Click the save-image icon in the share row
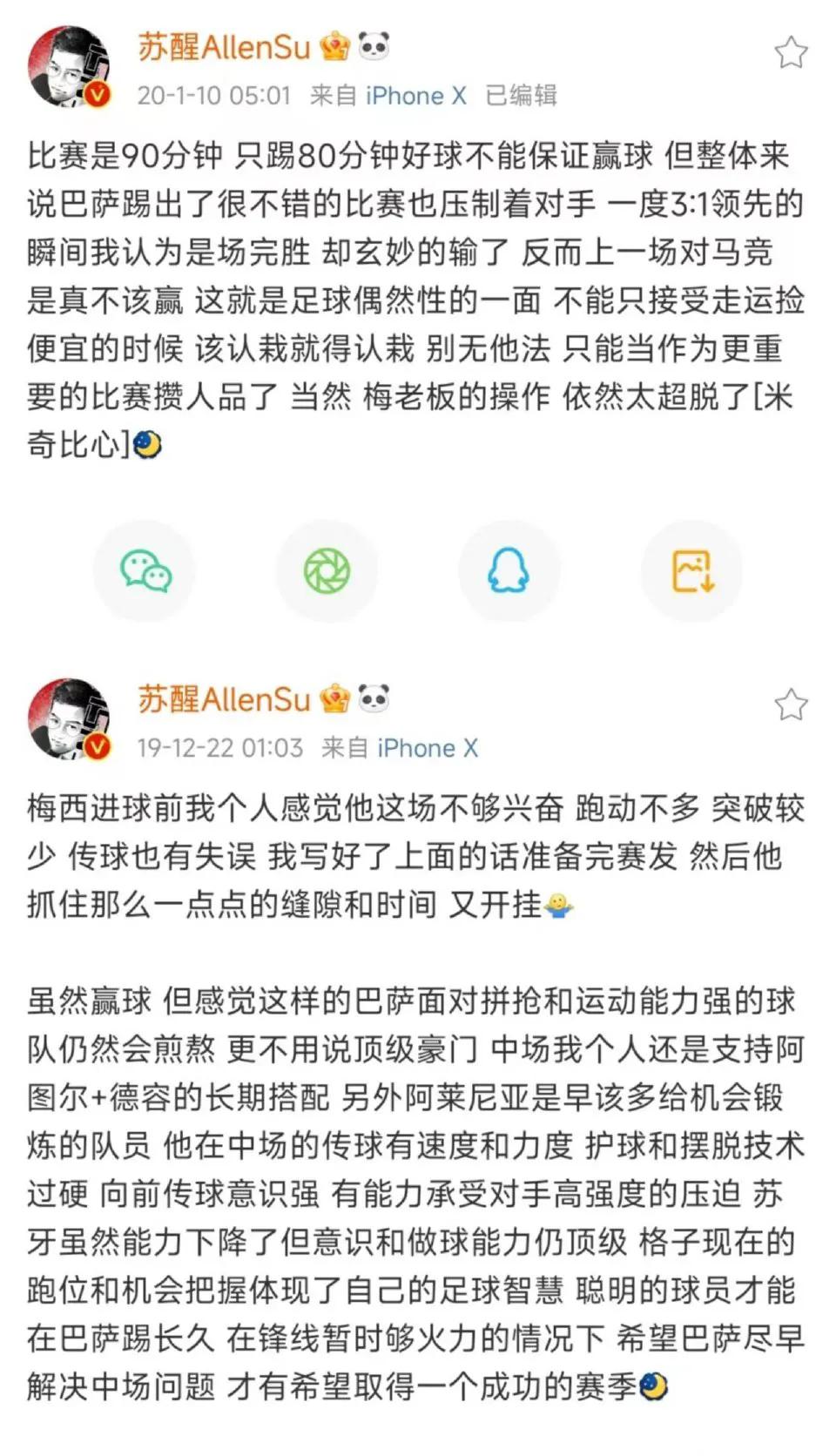 click(691, 570)
